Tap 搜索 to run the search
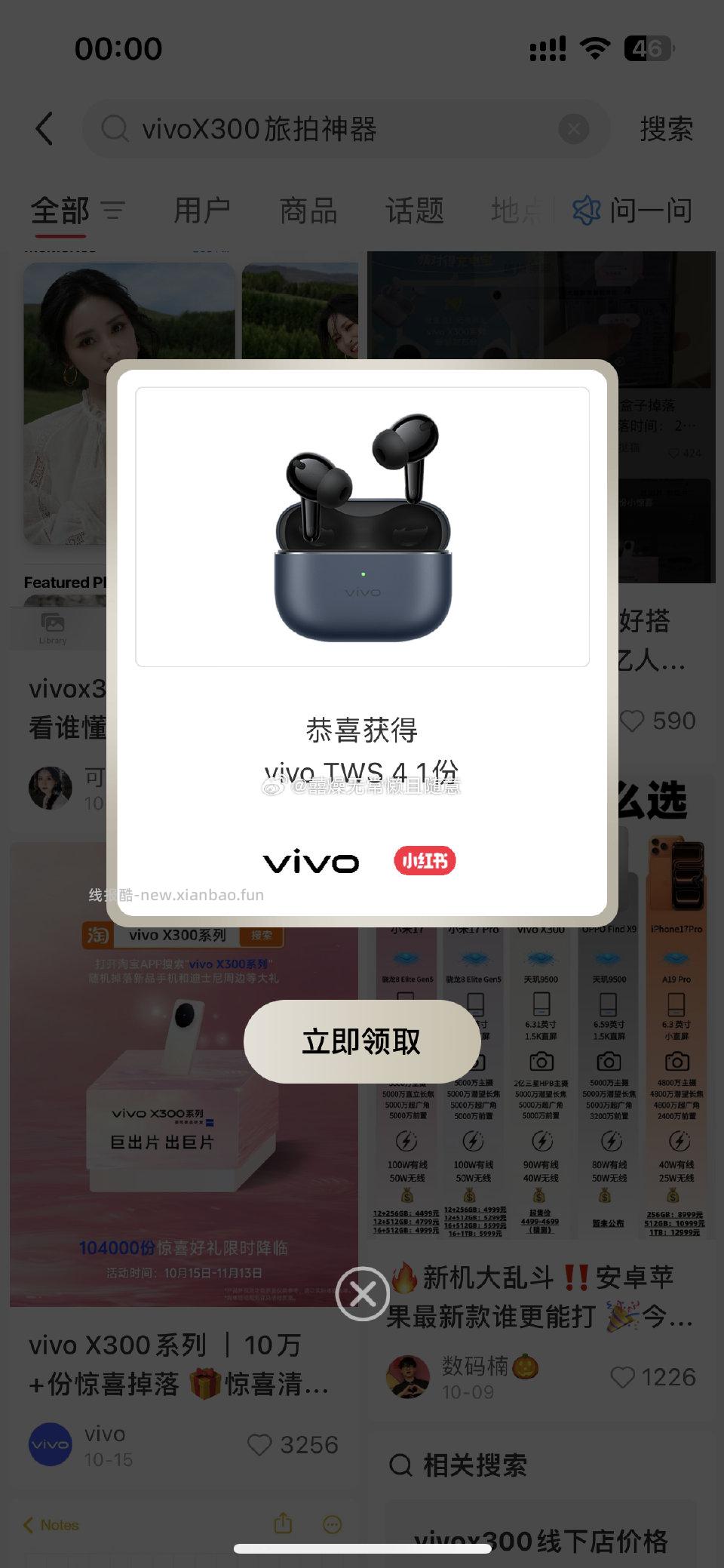The height and width of the screenshot is (1568, 724). 667,128
